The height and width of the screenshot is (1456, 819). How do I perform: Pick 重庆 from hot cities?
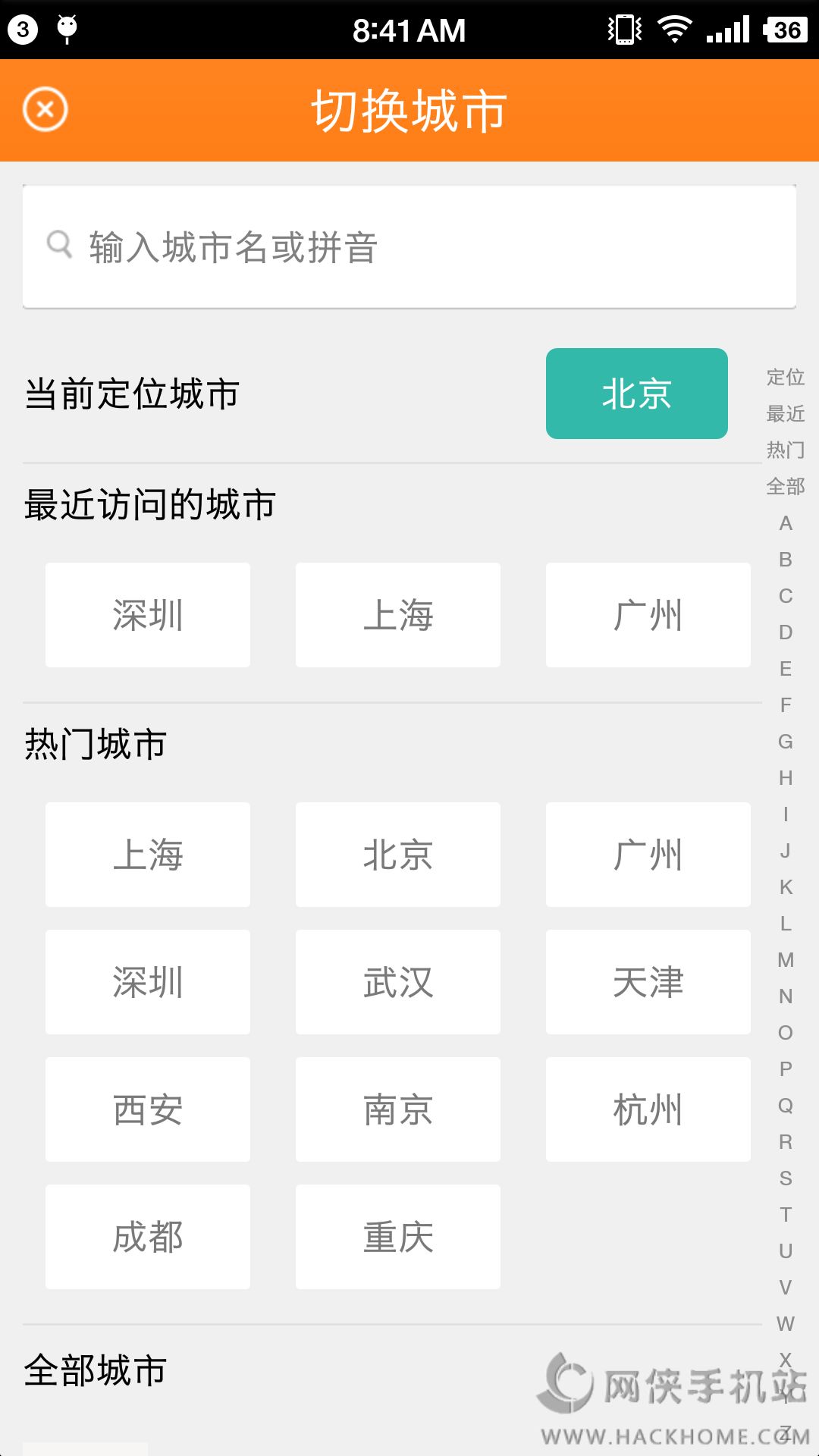pos(398,1237)
